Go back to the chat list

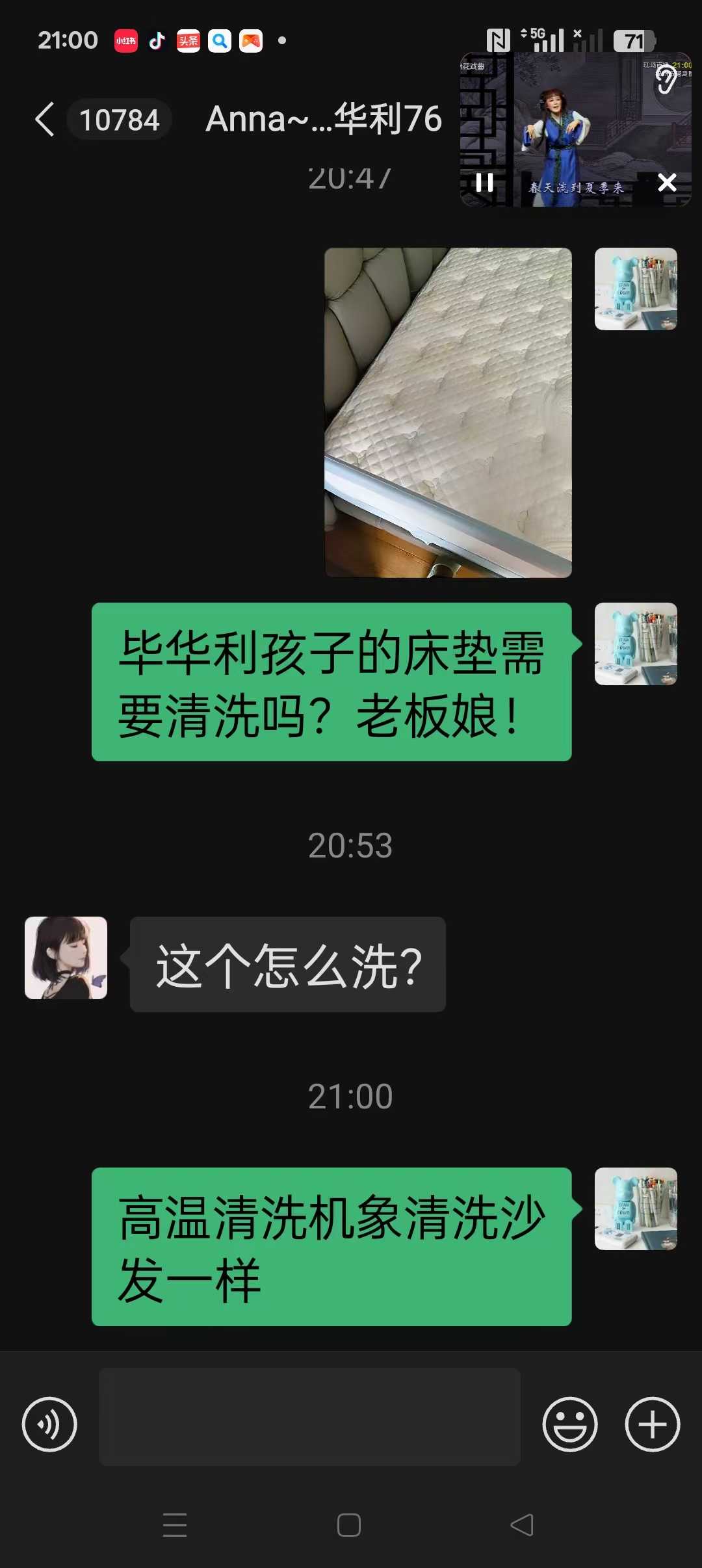click(44, 120)
